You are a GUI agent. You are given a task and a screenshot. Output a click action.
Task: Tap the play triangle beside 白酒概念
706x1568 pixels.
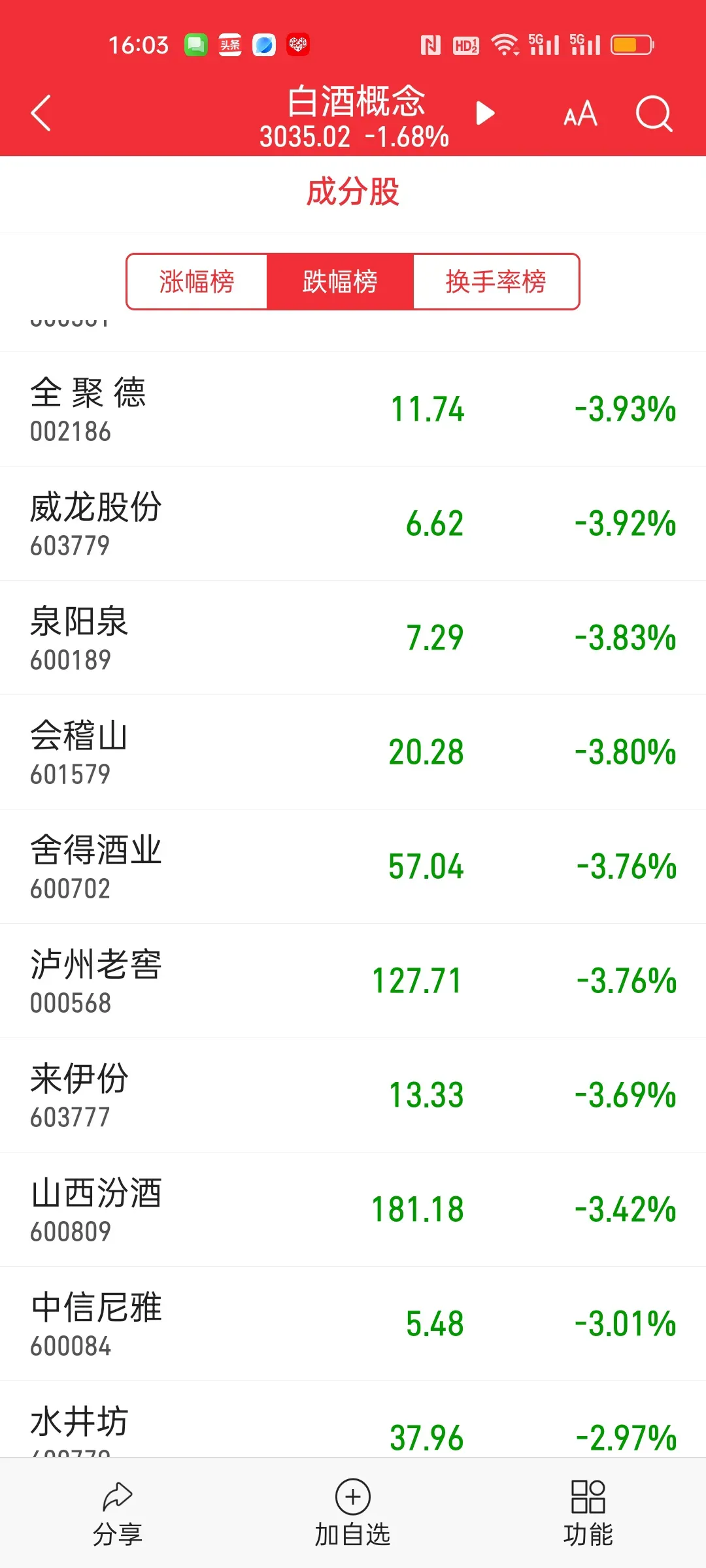coord(484,114)
